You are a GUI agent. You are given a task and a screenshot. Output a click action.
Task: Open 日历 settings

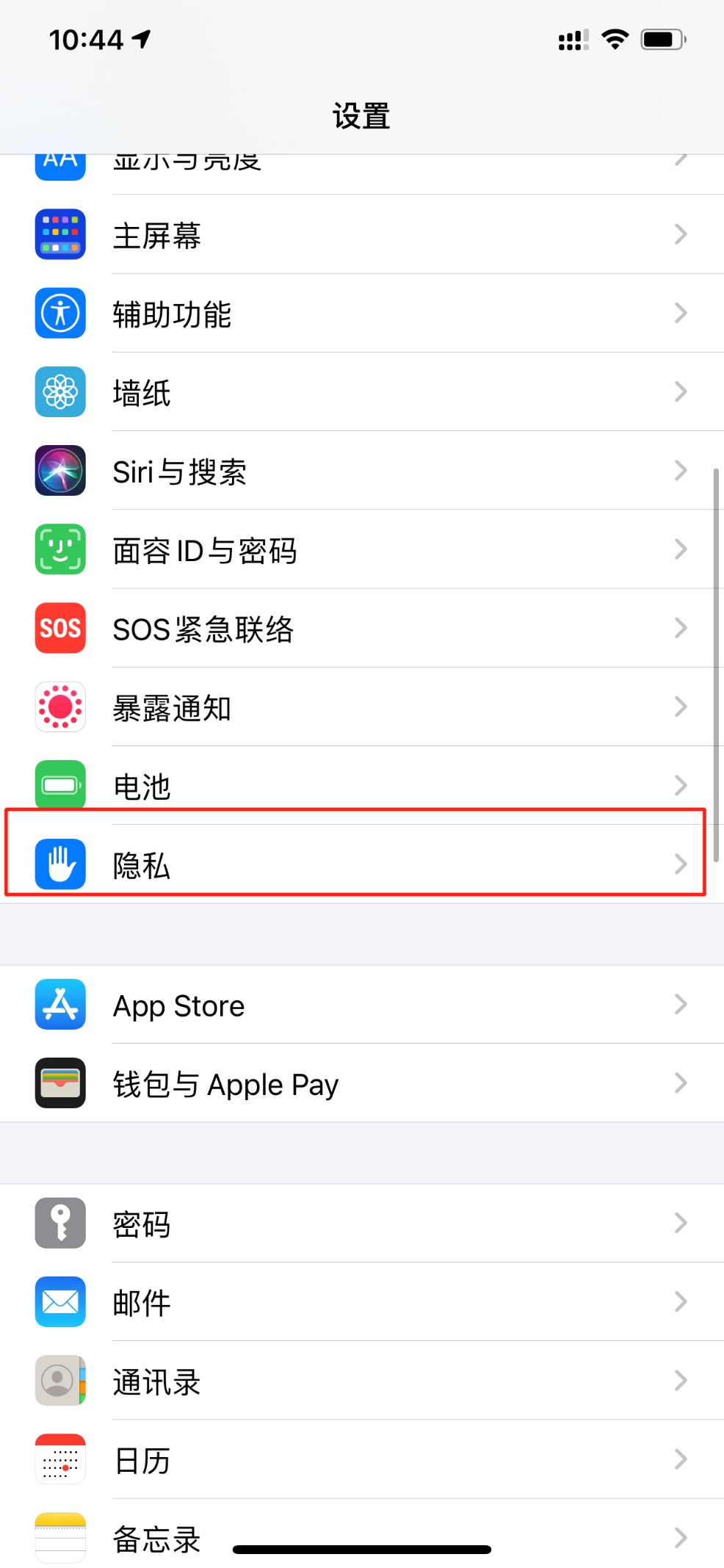tap(362, 1459)
